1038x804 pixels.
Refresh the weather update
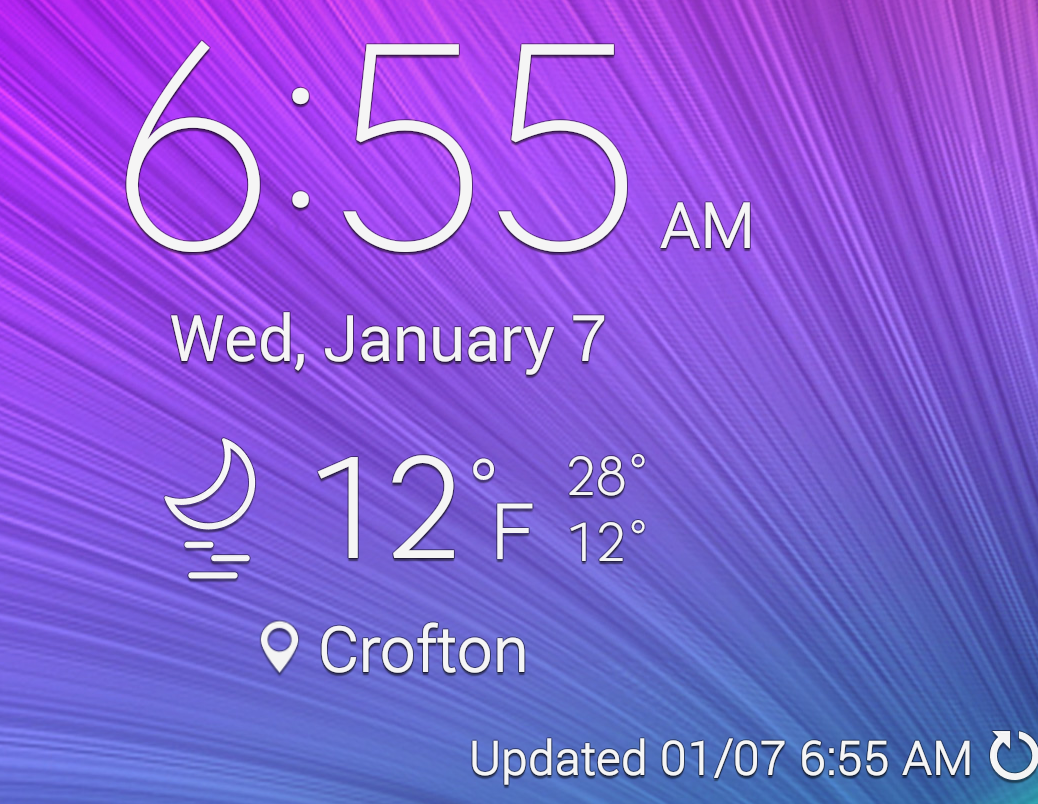(x=1012, y=756)
